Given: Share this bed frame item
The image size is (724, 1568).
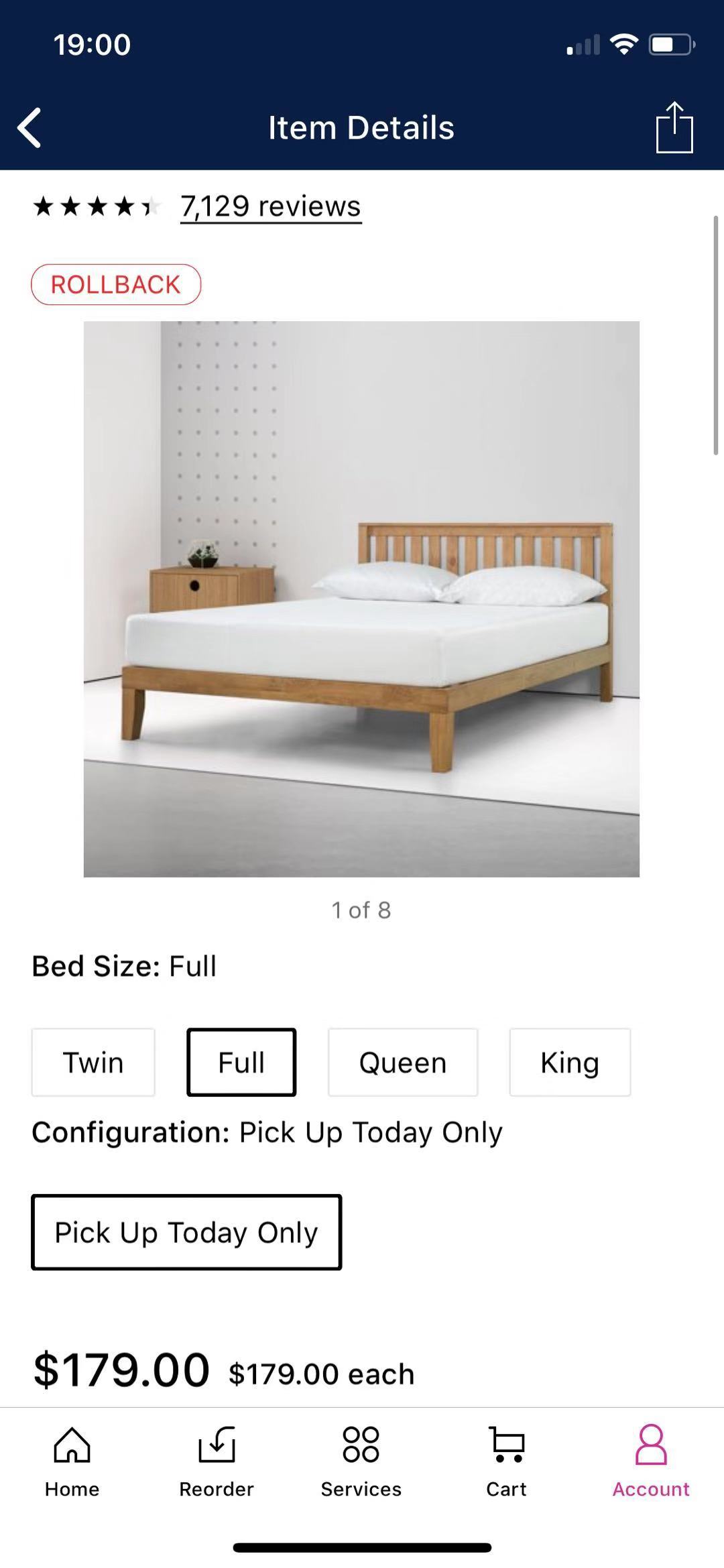Looking at the screenshot, I should click(674, 127).
